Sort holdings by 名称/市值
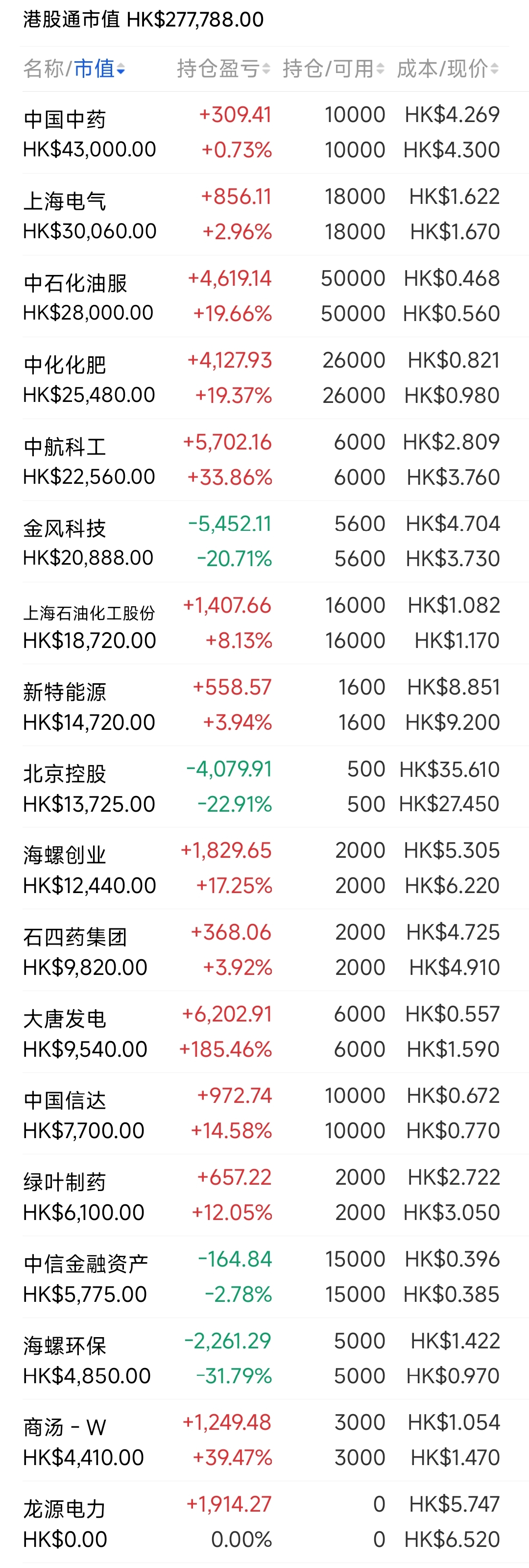 tap(74, 69)
